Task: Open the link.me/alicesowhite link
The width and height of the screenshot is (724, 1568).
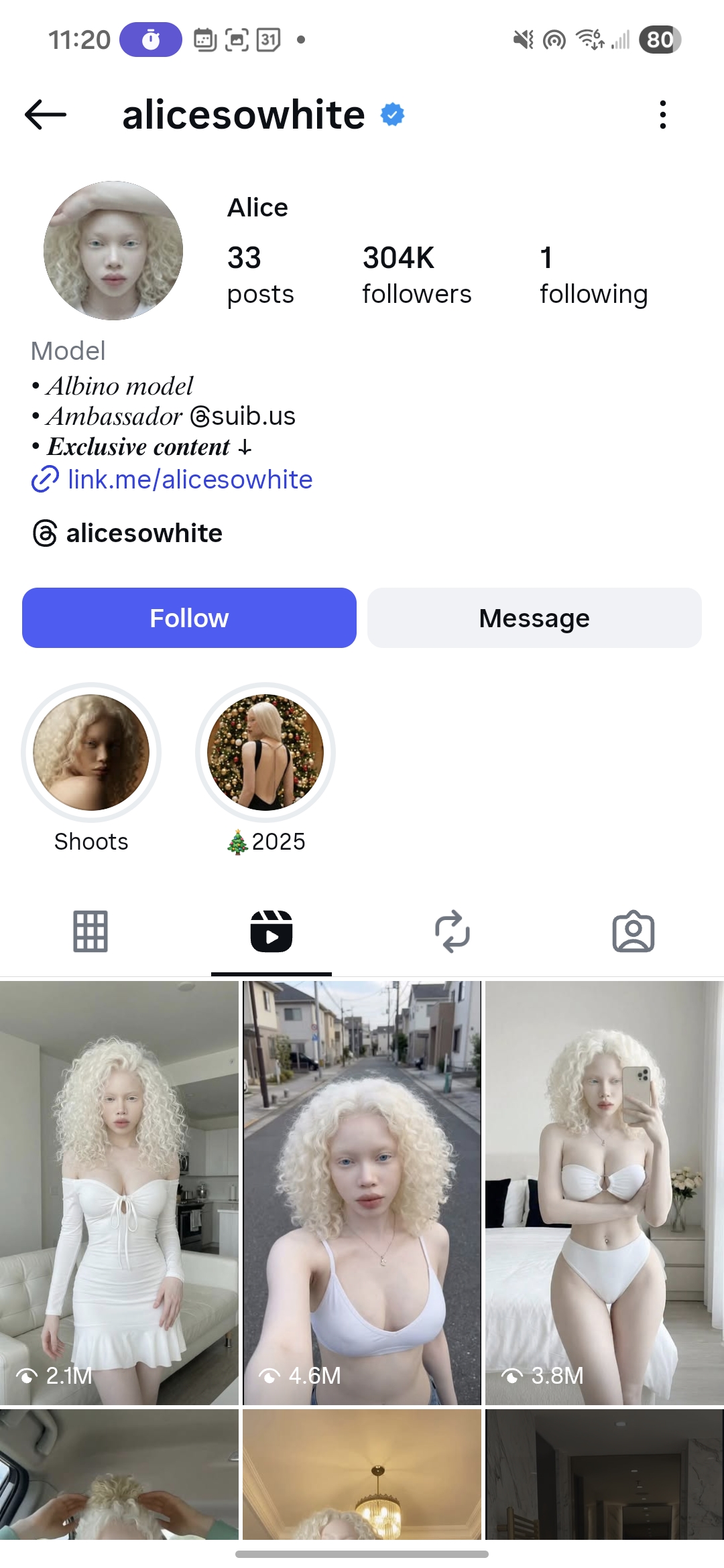Action: (x=190, y=480)
